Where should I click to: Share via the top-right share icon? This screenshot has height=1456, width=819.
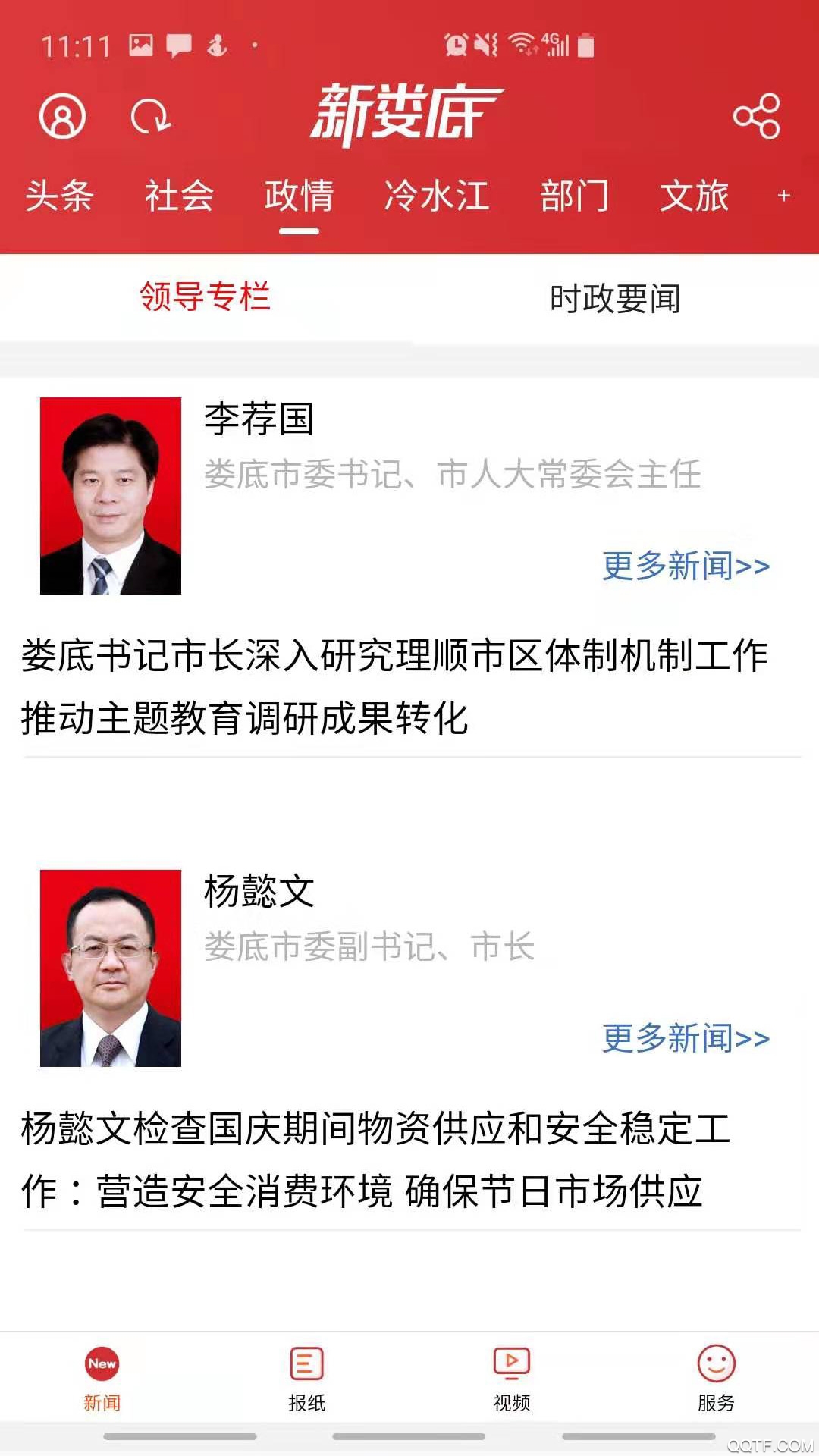point(756,116)
